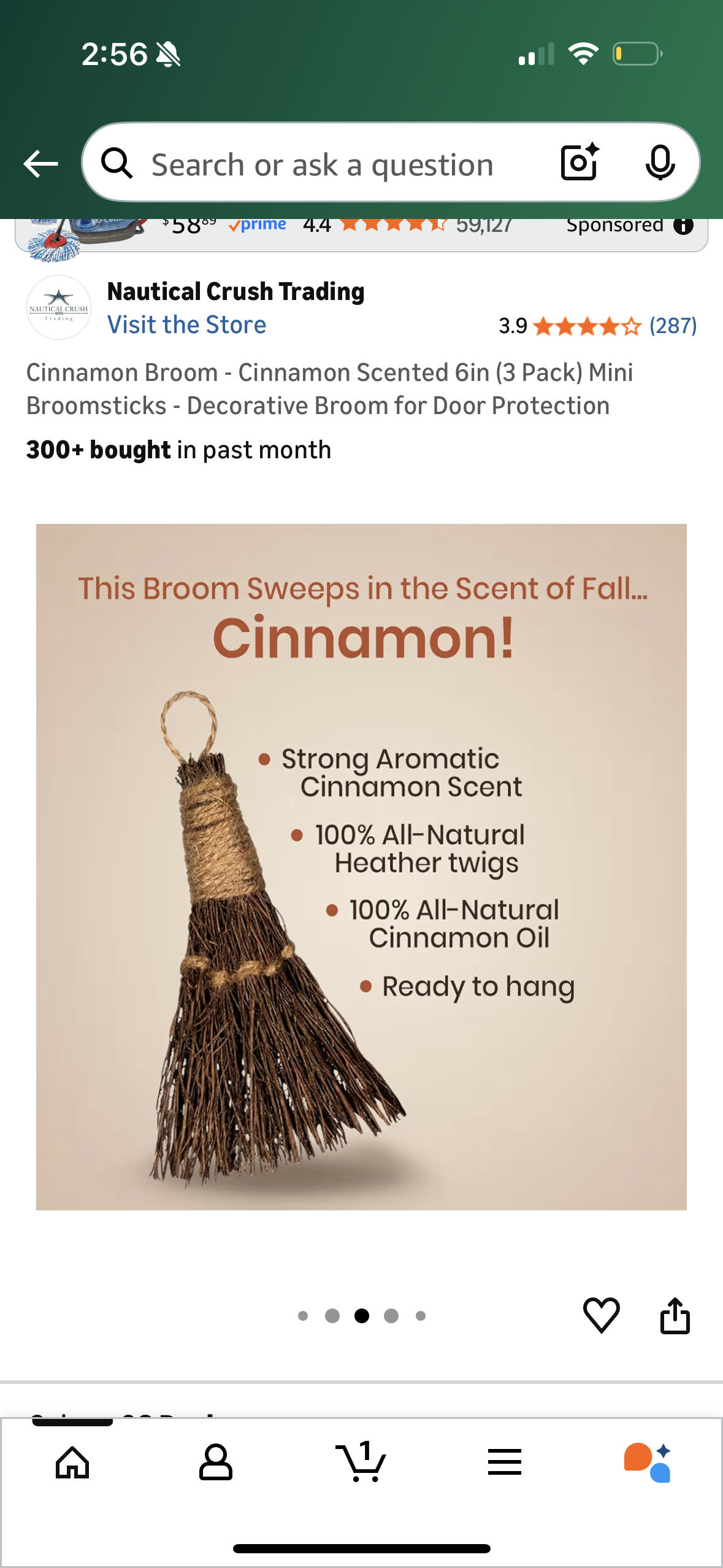Share this product listing
723x1568 pixels.
[x=675, y=1315]
